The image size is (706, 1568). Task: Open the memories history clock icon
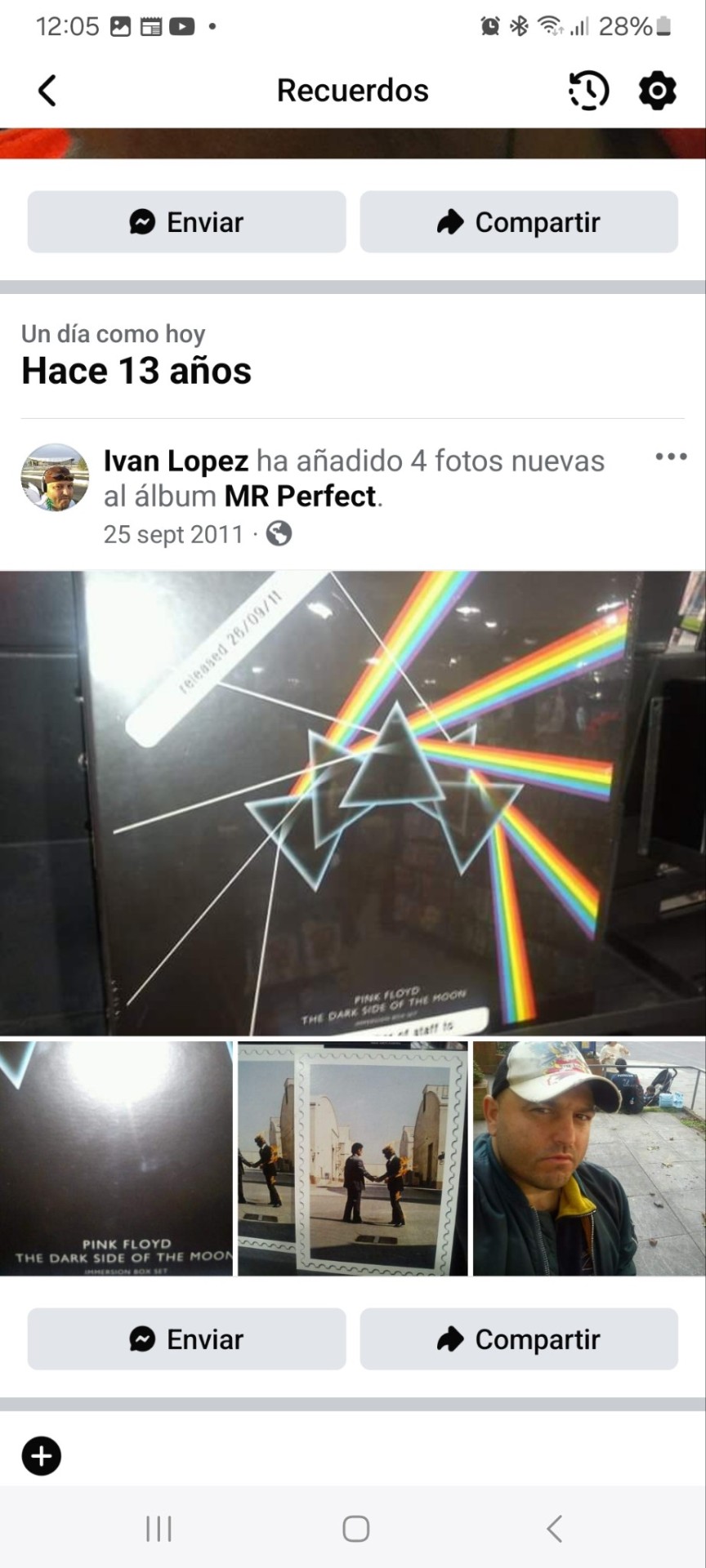click(588, 91)
